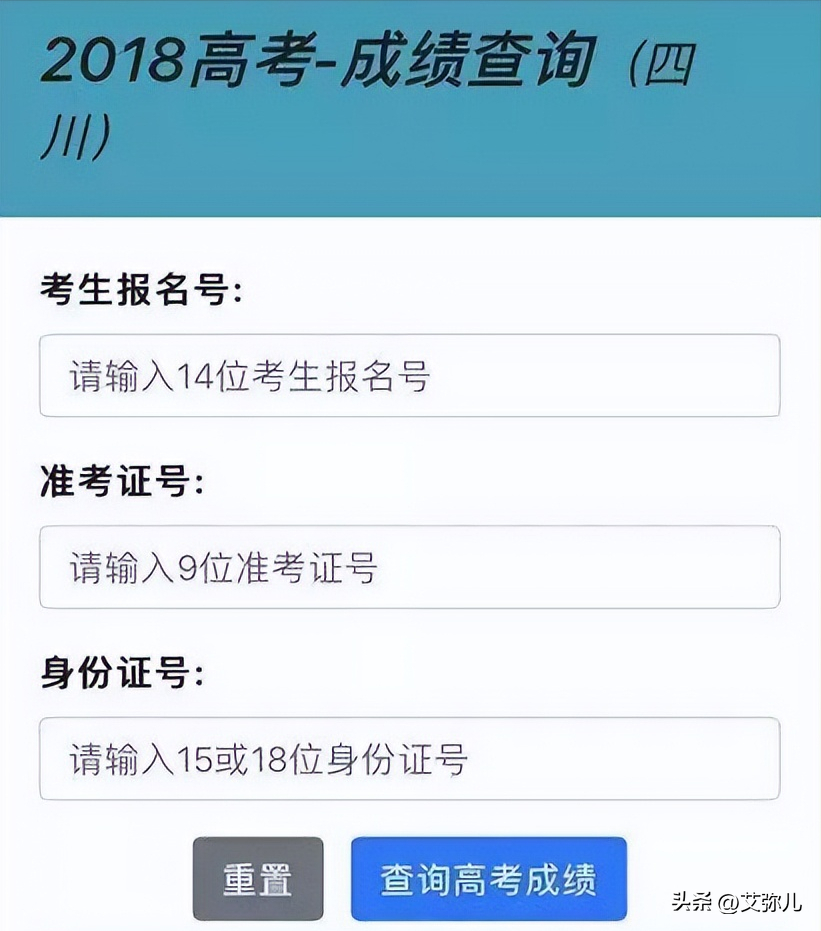Screen dimensions: 821x931
Task: Select the 身份证号 input box
Action: 410,759
